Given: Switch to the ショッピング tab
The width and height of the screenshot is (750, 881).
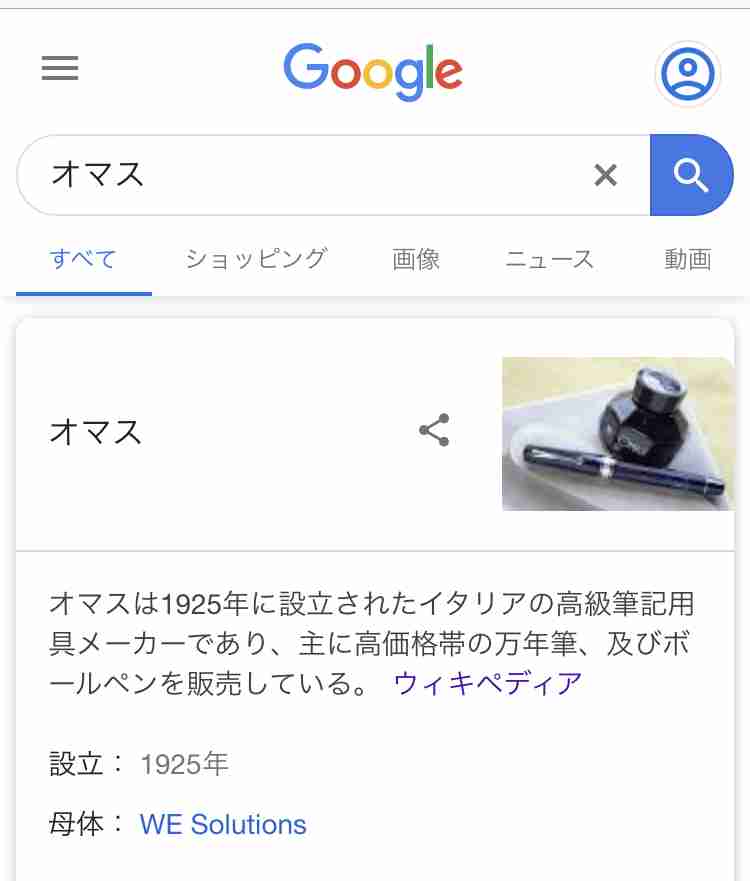Looking at the screenshot, I should pos(254,258).
